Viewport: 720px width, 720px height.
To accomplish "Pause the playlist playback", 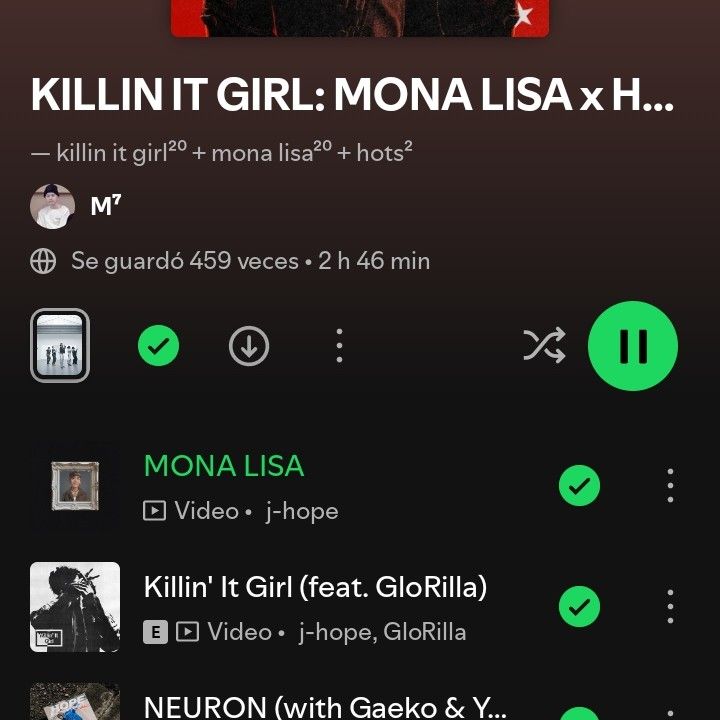I will pyautogui.click(x=632, y=346).
